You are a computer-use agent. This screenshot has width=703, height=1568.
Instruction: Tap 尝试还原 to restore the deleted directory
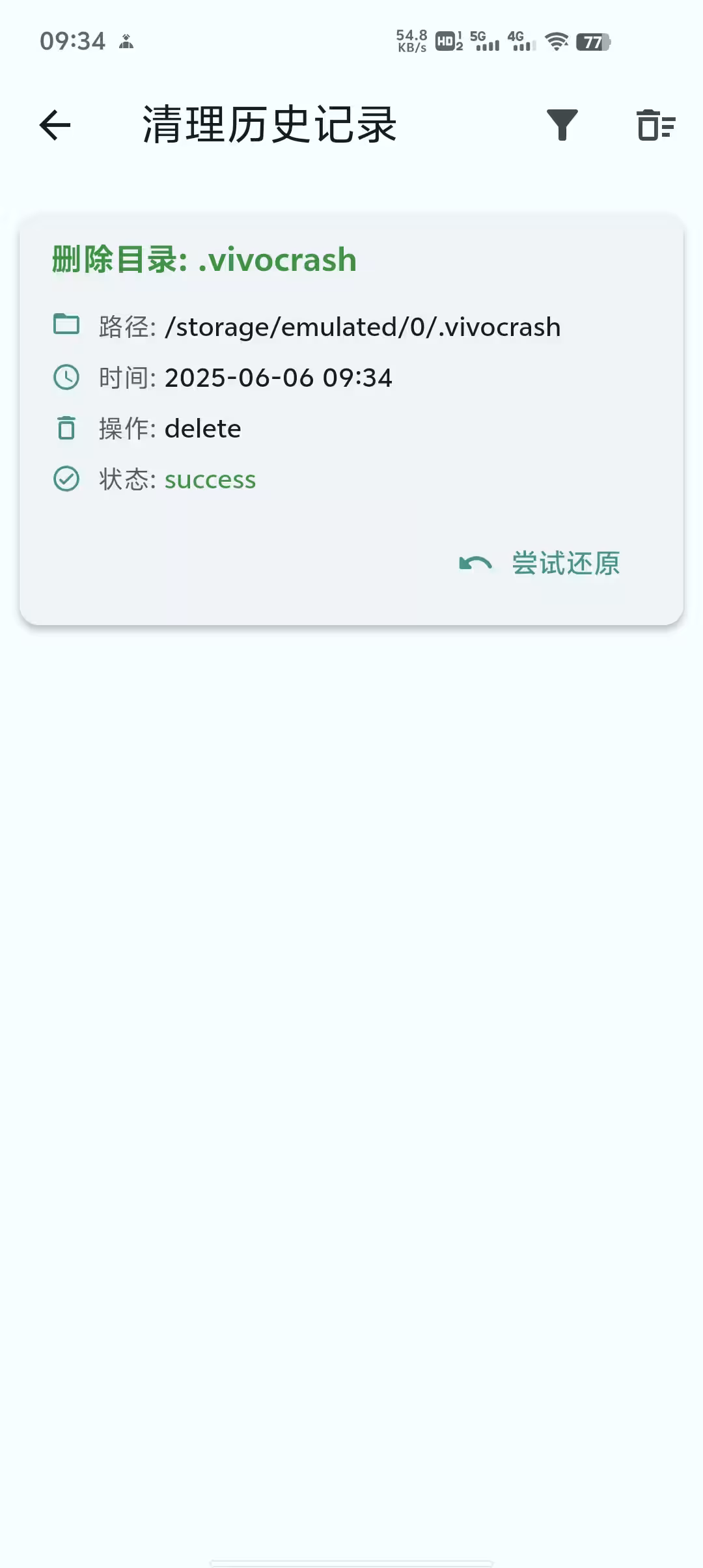(565, 564)
